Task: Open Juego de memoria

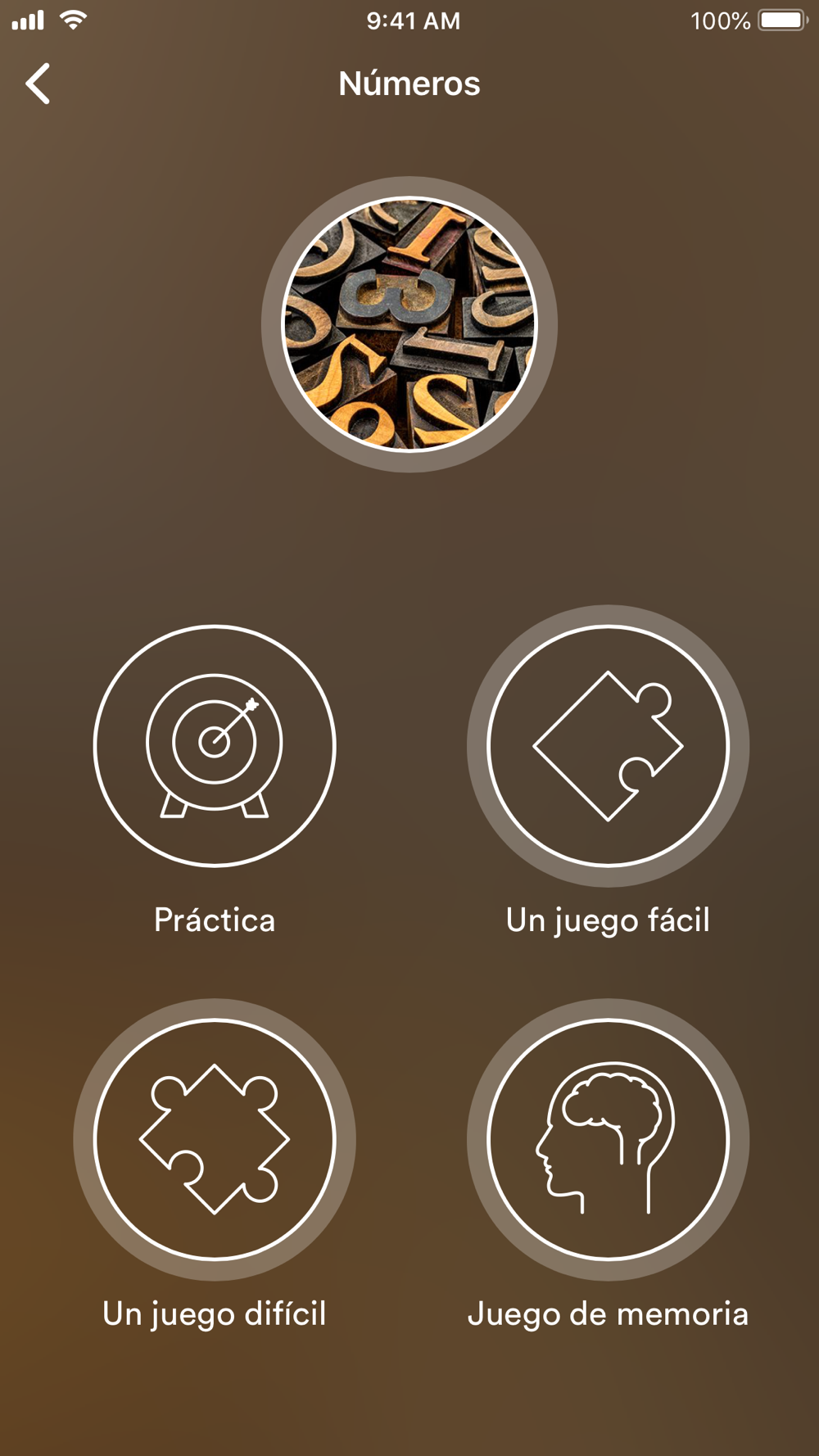Action: coord(608,1139)
